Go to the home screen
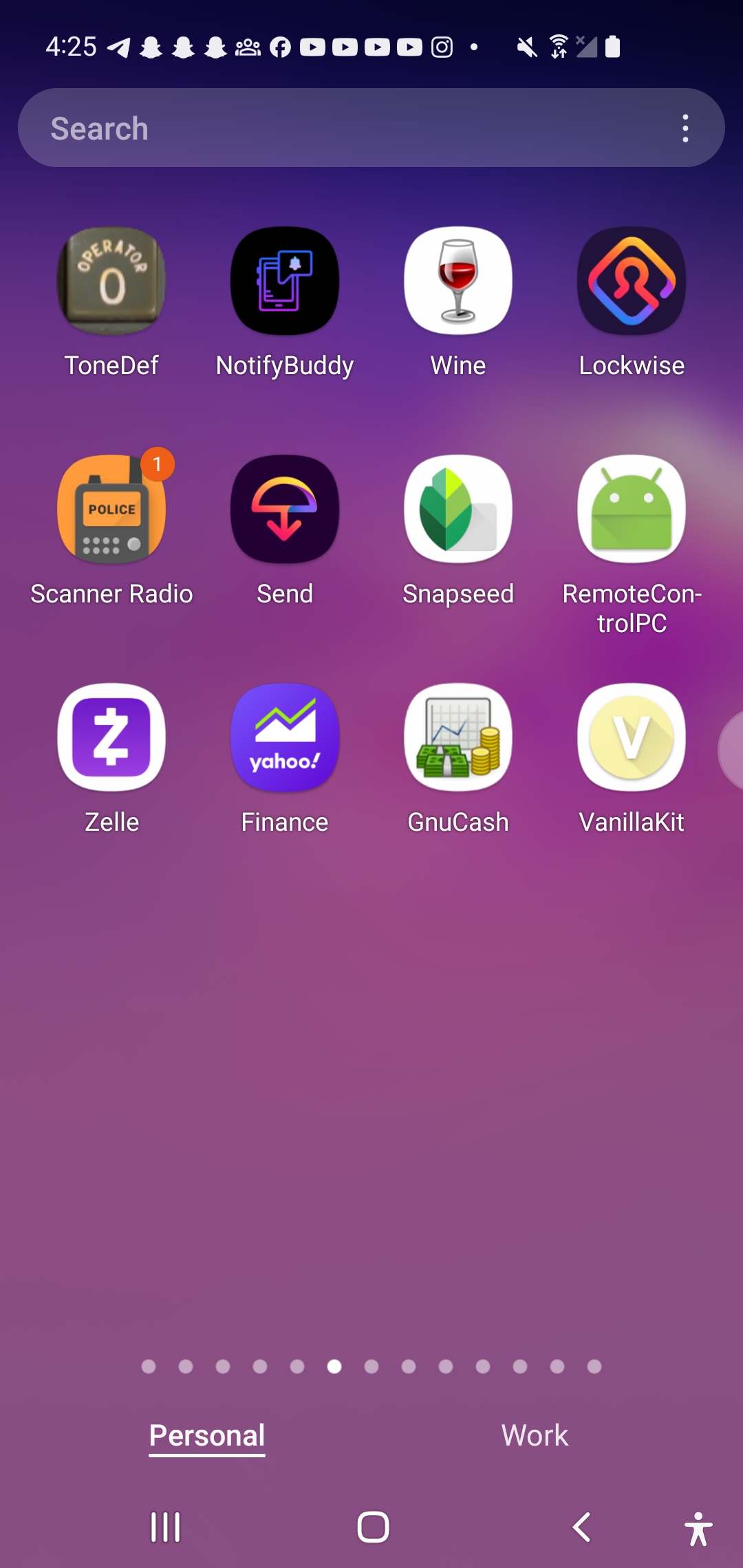 pyautogui.click(x=373, y=1527)
